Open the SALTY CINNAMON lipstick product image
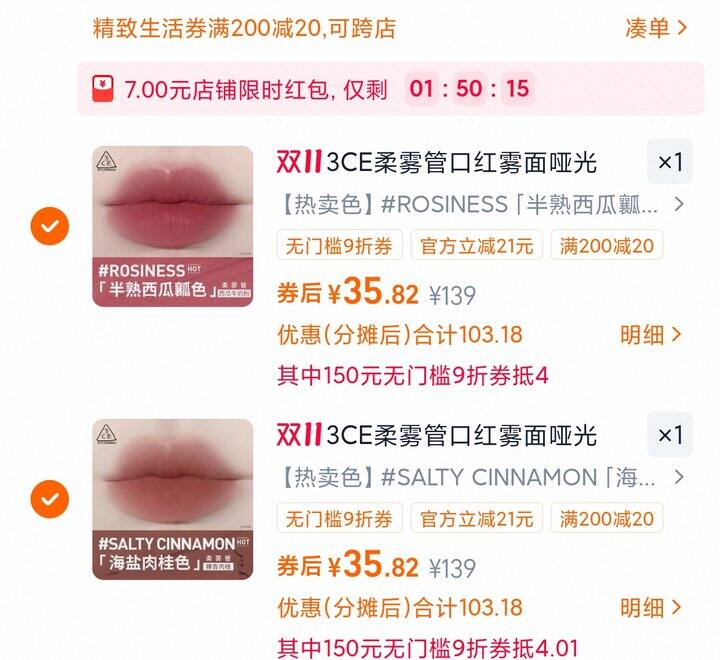 coord(173,498)
